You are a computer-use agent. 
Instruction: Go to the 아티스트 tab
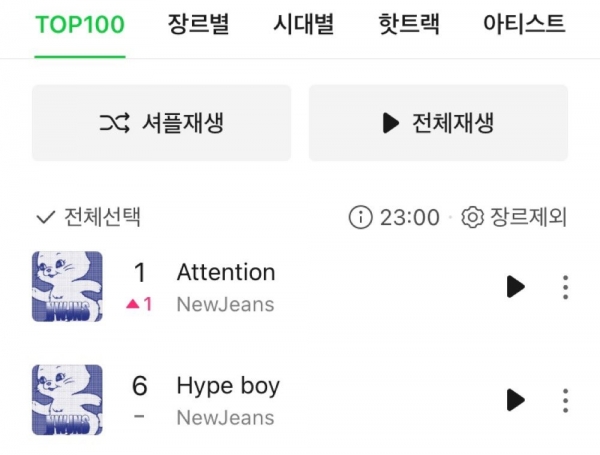point(523,24)
